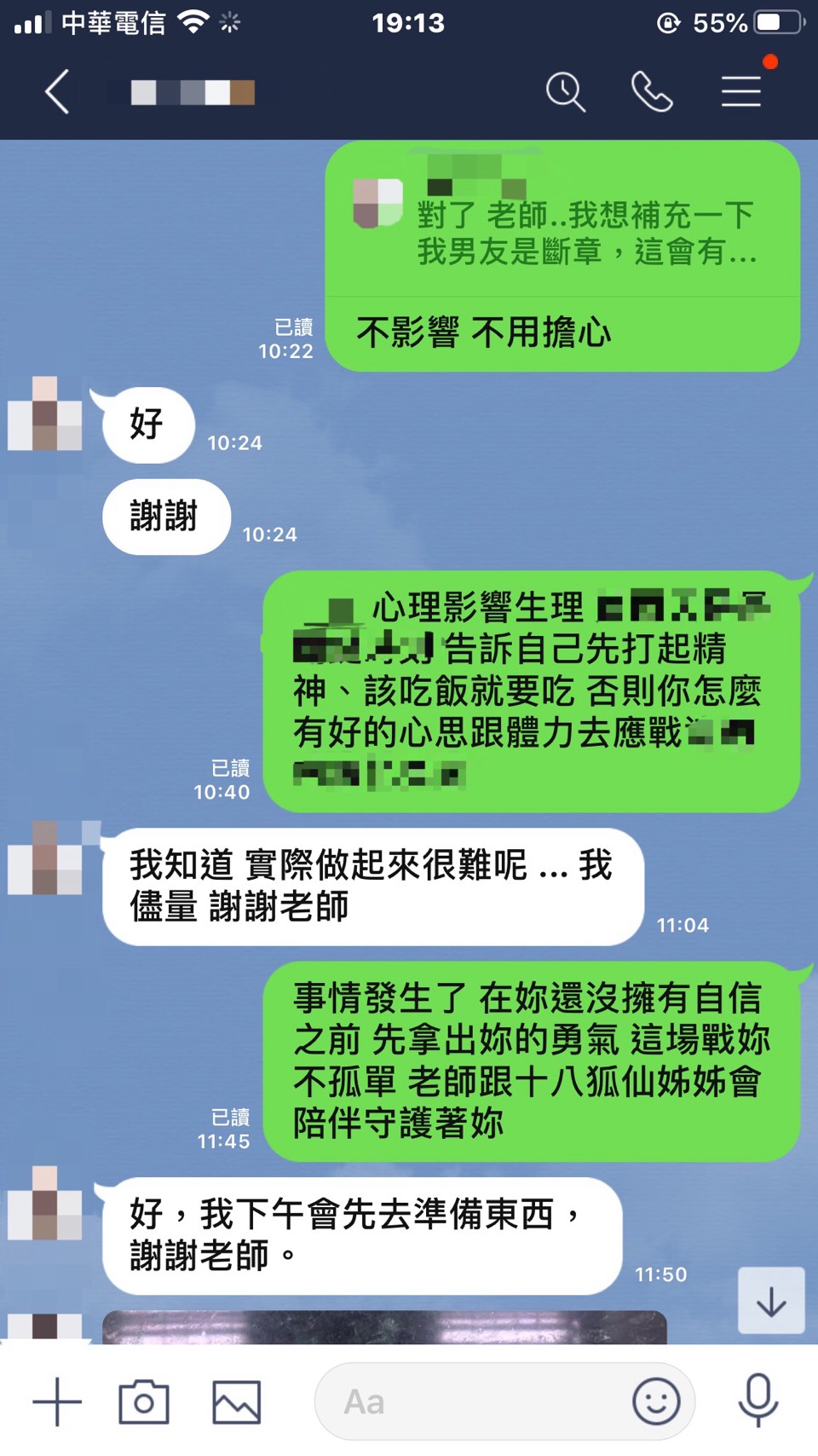Open the sender's avatar beside 好
This screenshot has width=818, height=1456.
[x=45, y=413]
